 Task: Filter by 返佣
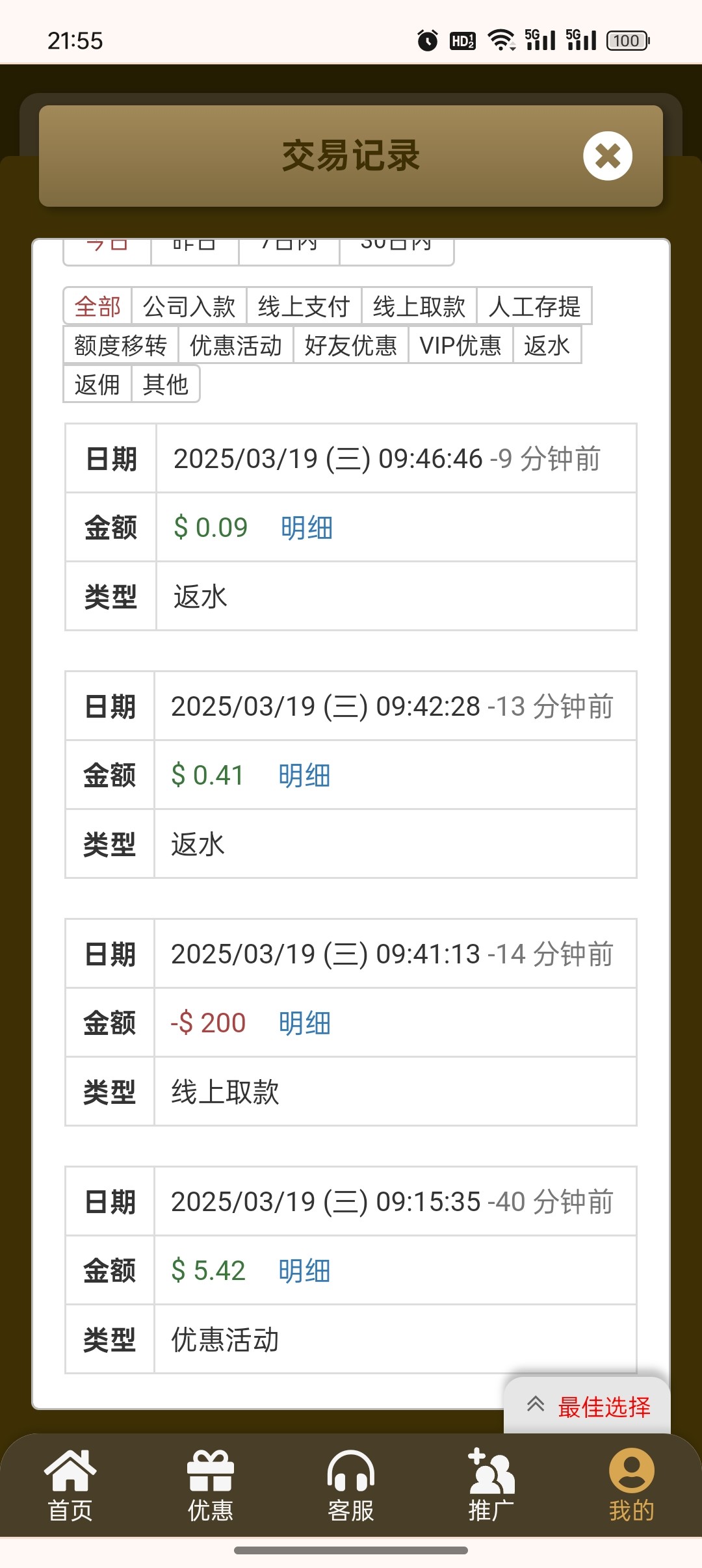pyautogui.click(x=97, y=384)
